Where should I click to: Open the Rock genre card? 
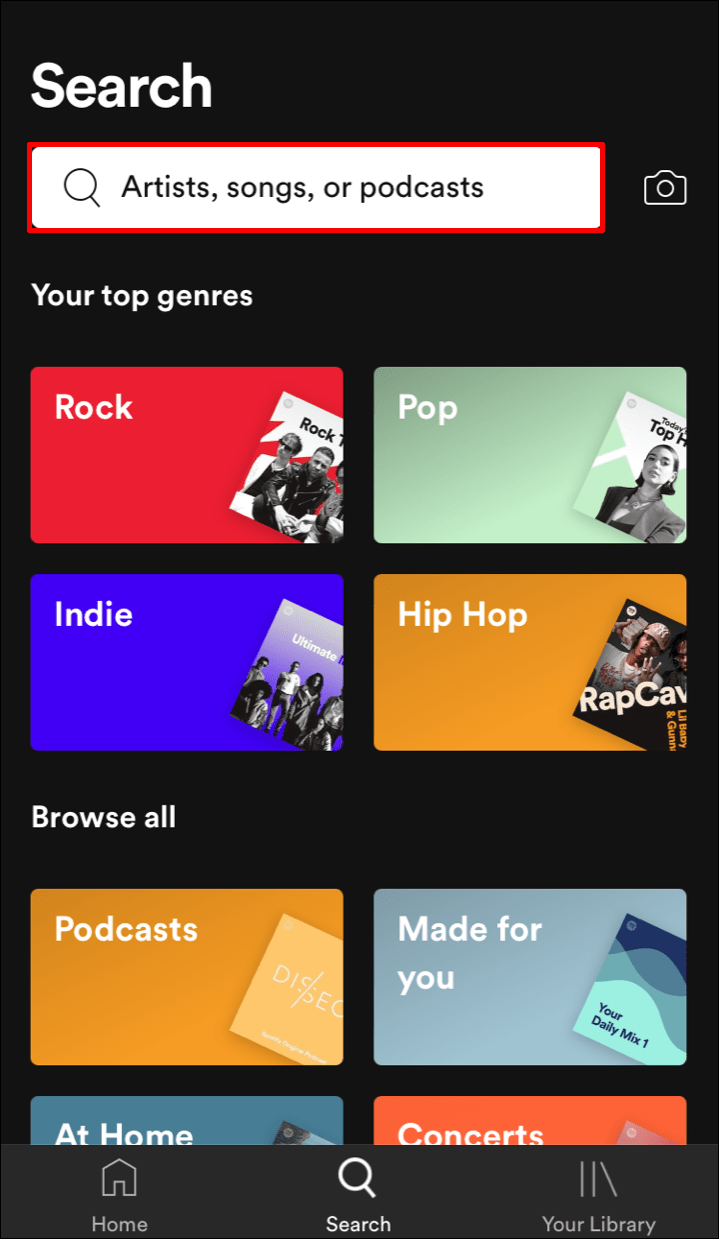pos(186,455)
